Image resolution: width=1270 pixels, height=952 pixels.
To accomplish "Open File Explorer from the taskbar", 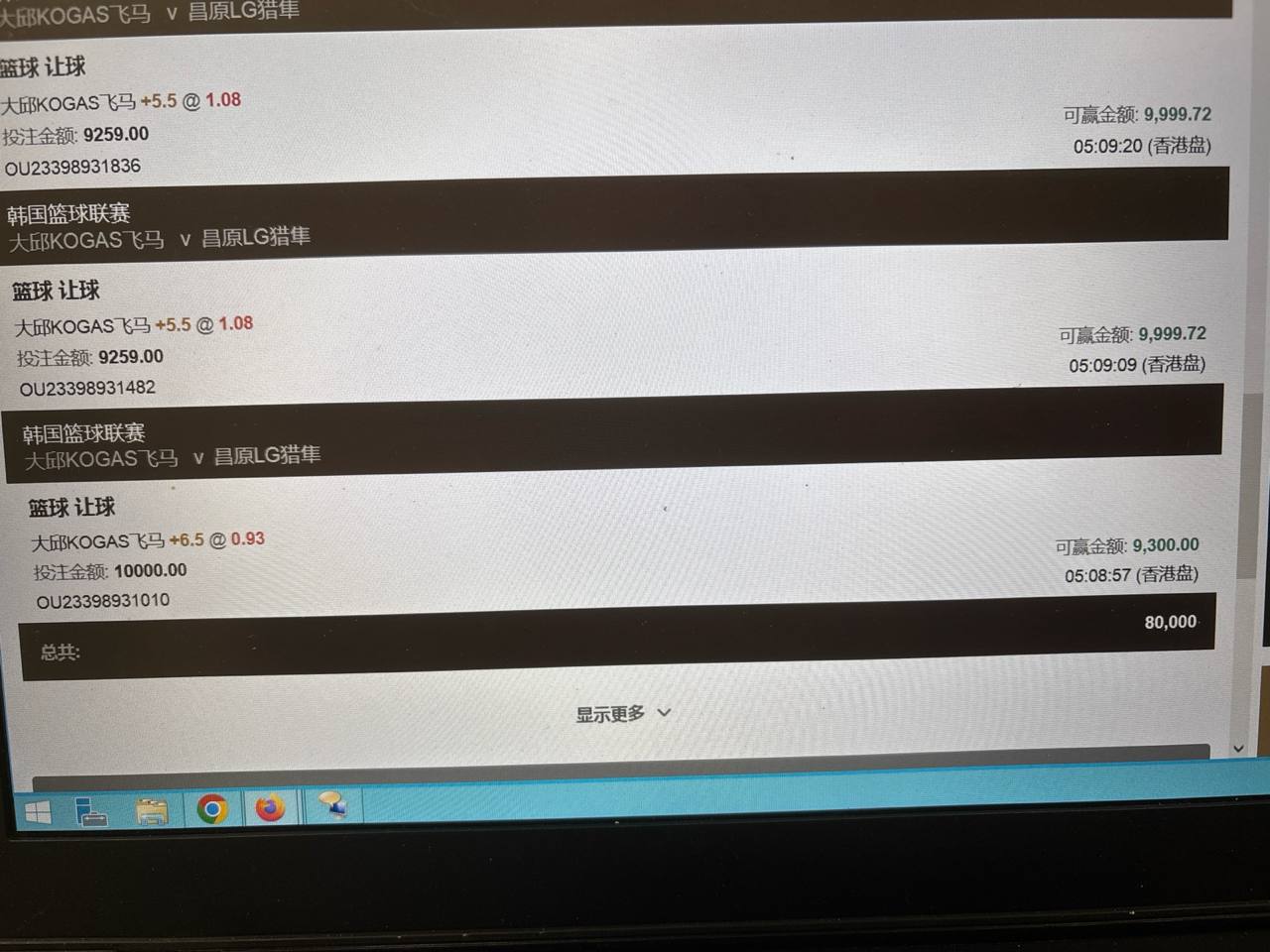I will [x=152, y=812].
